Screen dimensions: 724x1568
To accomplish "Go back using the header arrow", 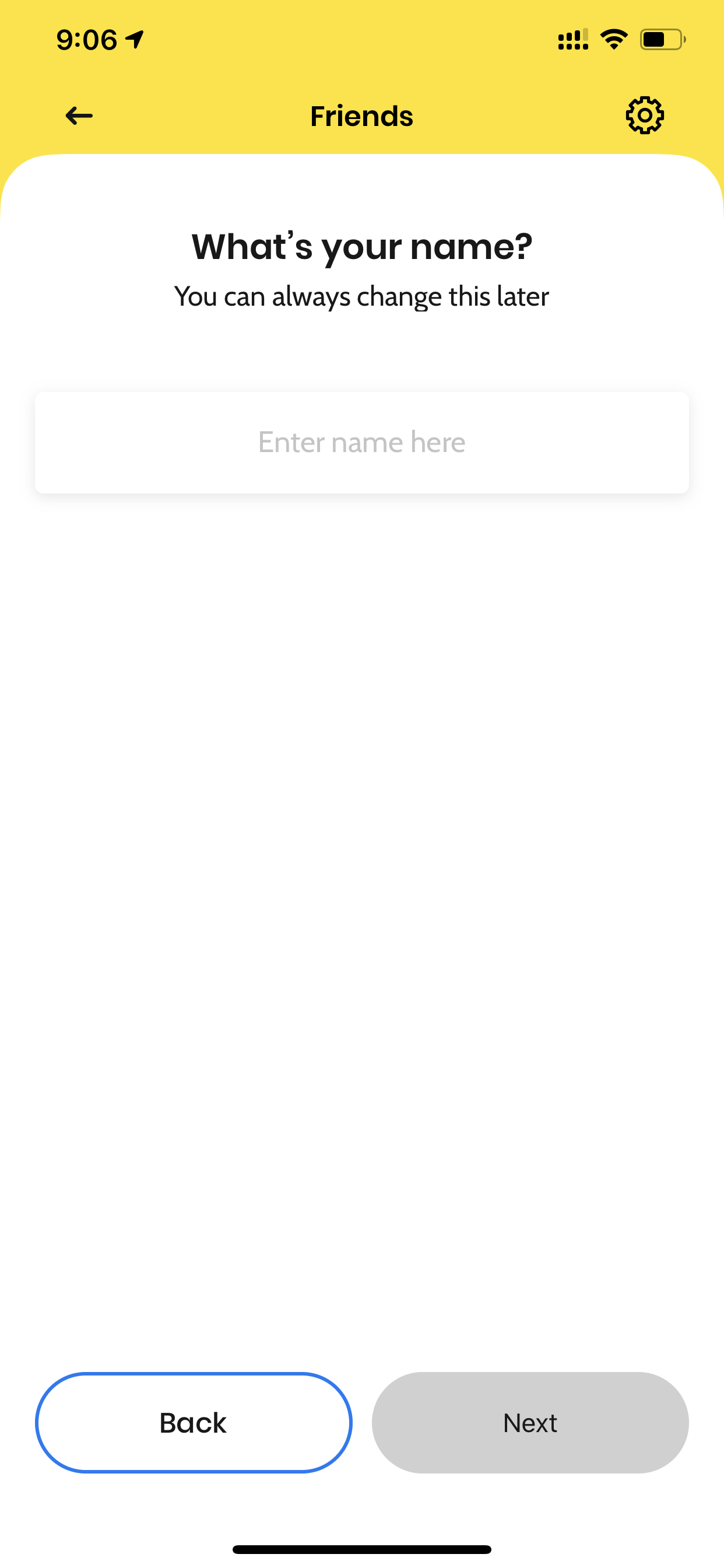I will tap(79, 116).
